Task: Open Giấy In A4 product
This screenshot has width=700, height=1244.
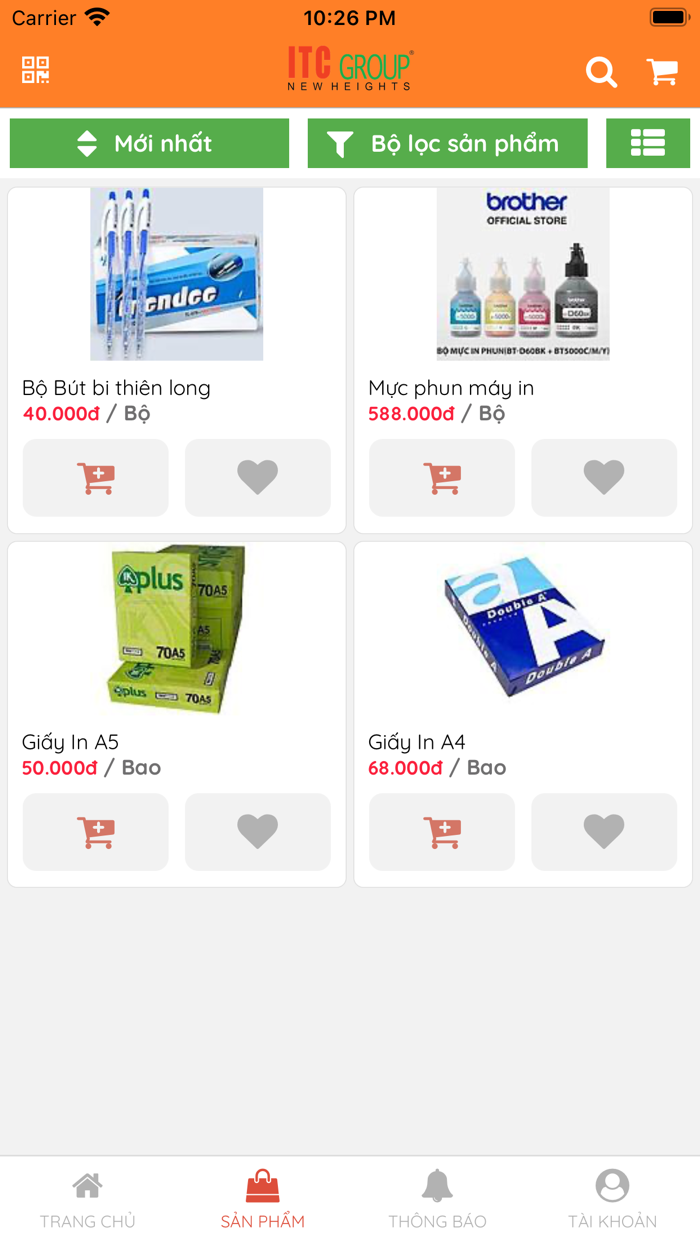Action: 523,630
